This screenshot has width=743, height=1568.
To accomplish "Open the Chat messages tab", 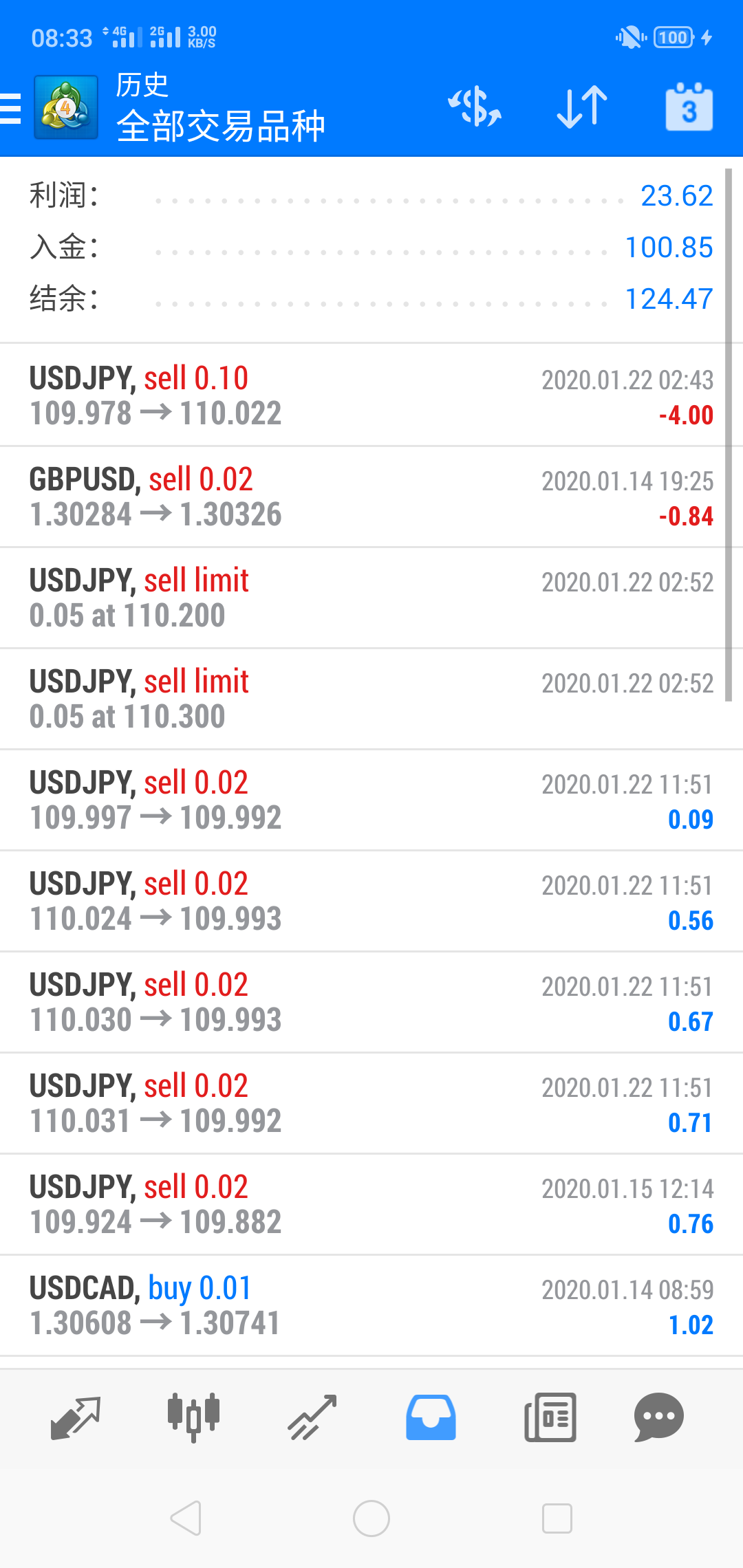I will pos(658,1417).
